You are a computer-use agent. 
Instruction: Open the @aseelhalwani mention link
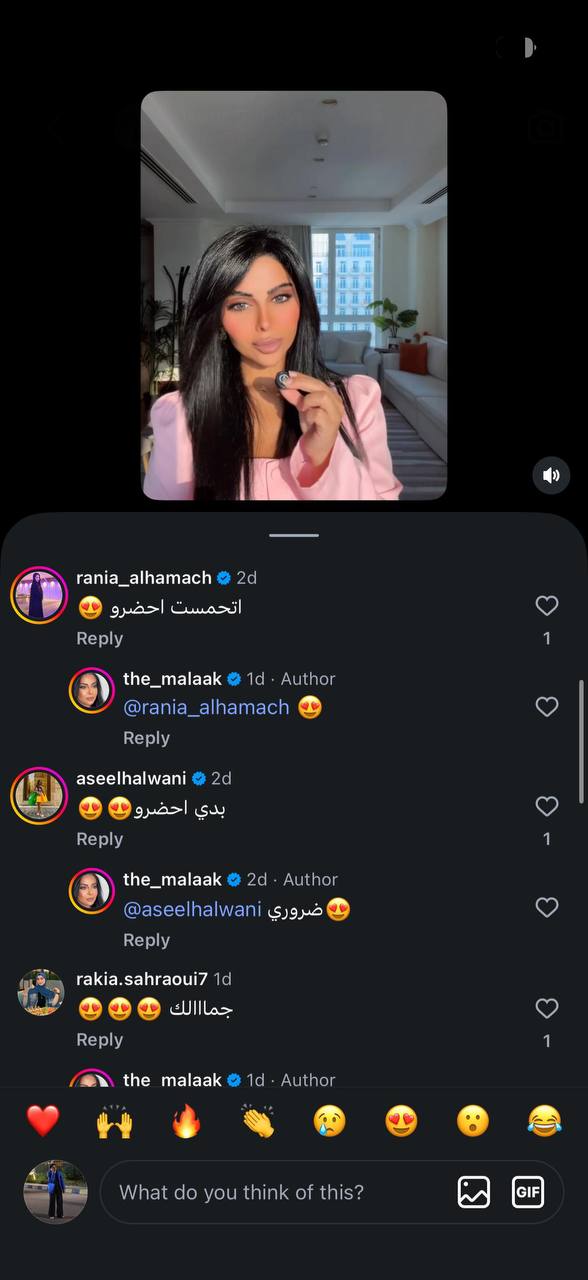pyautogui.click(x=192, y=910)
